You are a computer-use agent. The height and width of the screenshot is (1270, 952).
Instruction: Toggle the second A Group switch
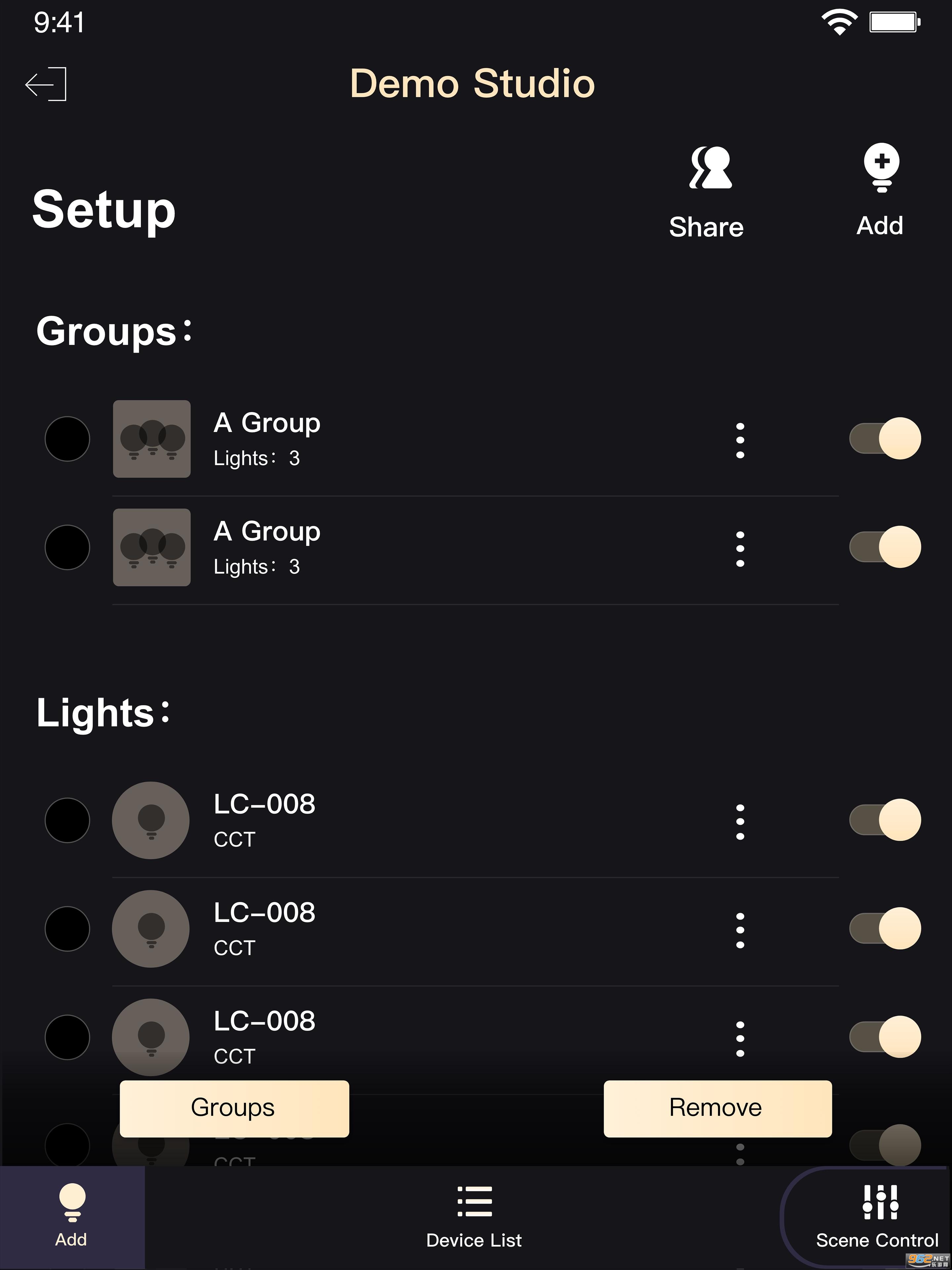885,547
